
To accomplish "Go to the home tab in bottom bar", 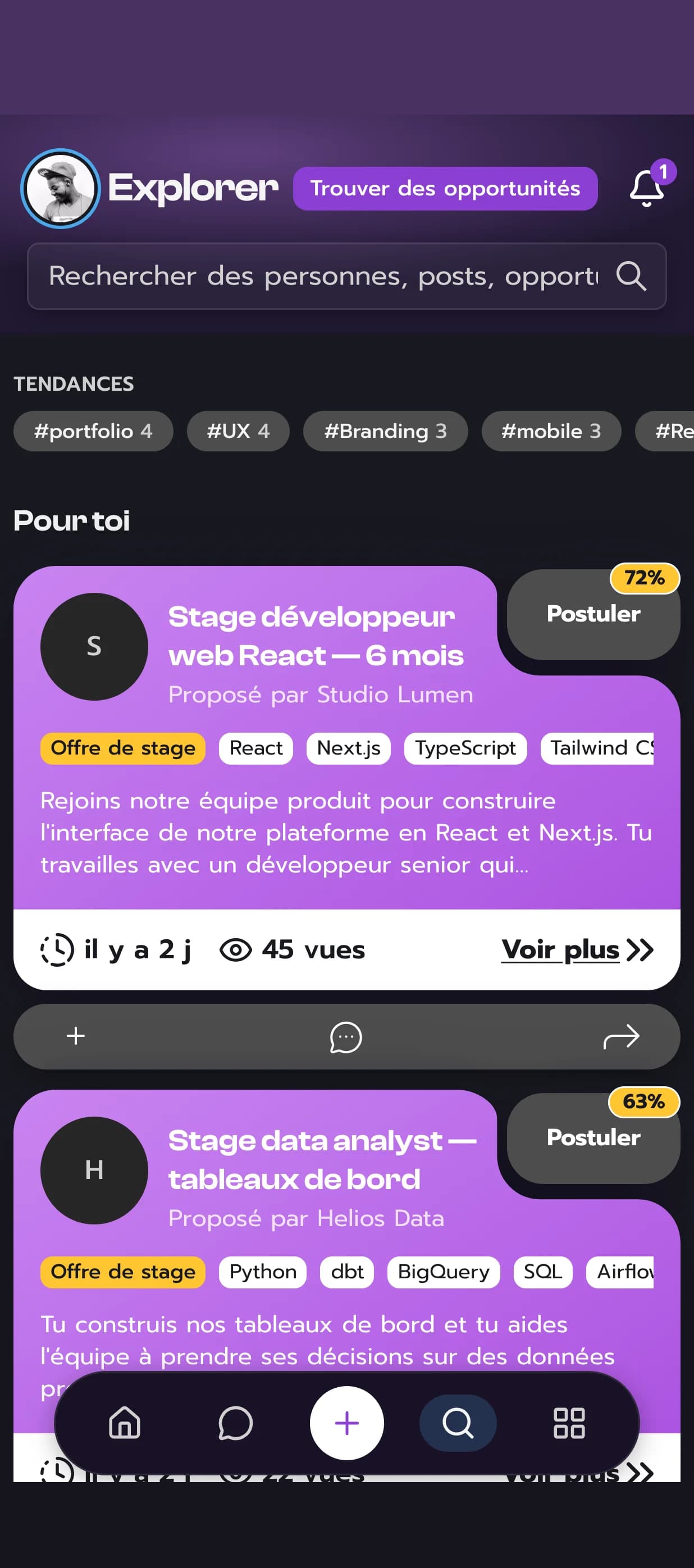I will (x=125, y=1423).
